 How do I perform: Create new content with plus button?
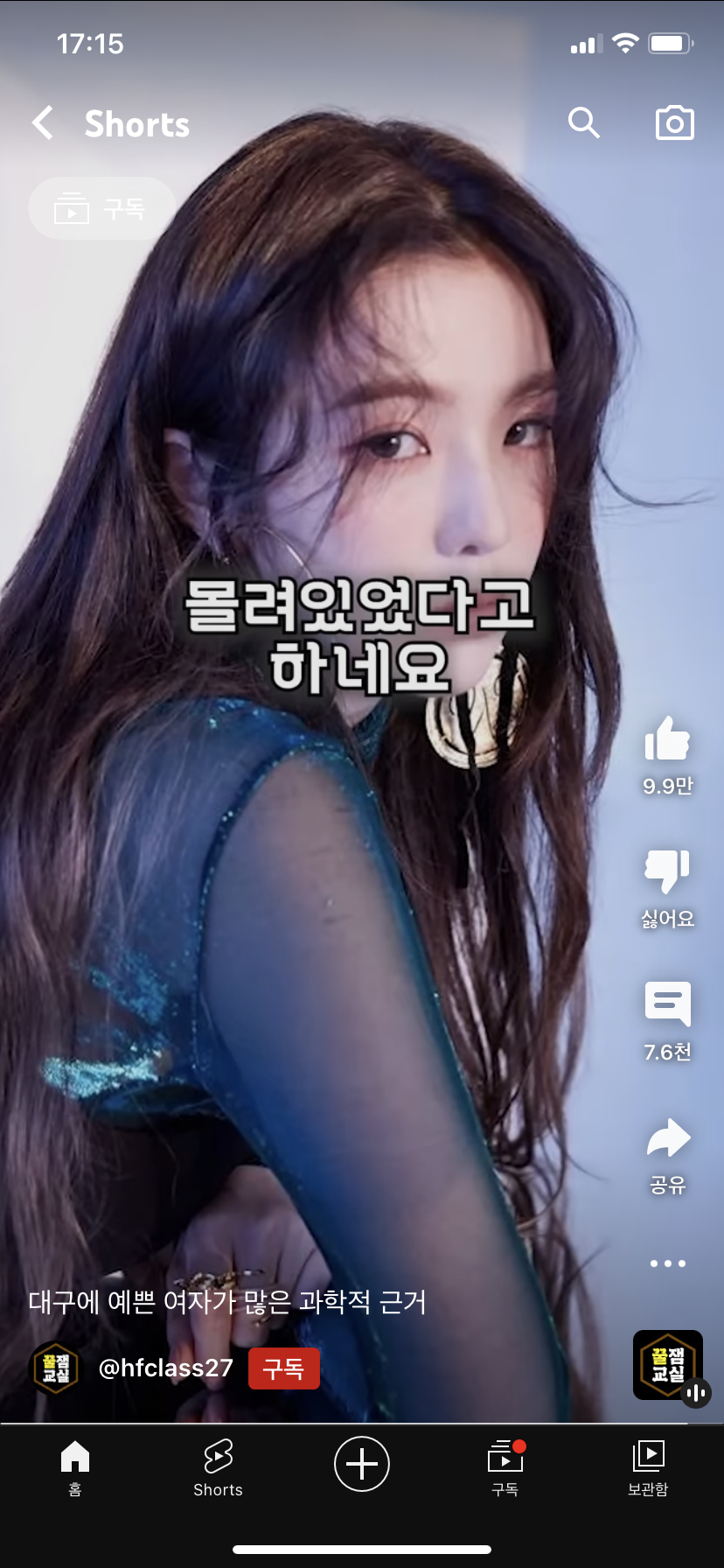click(362, 1464)
